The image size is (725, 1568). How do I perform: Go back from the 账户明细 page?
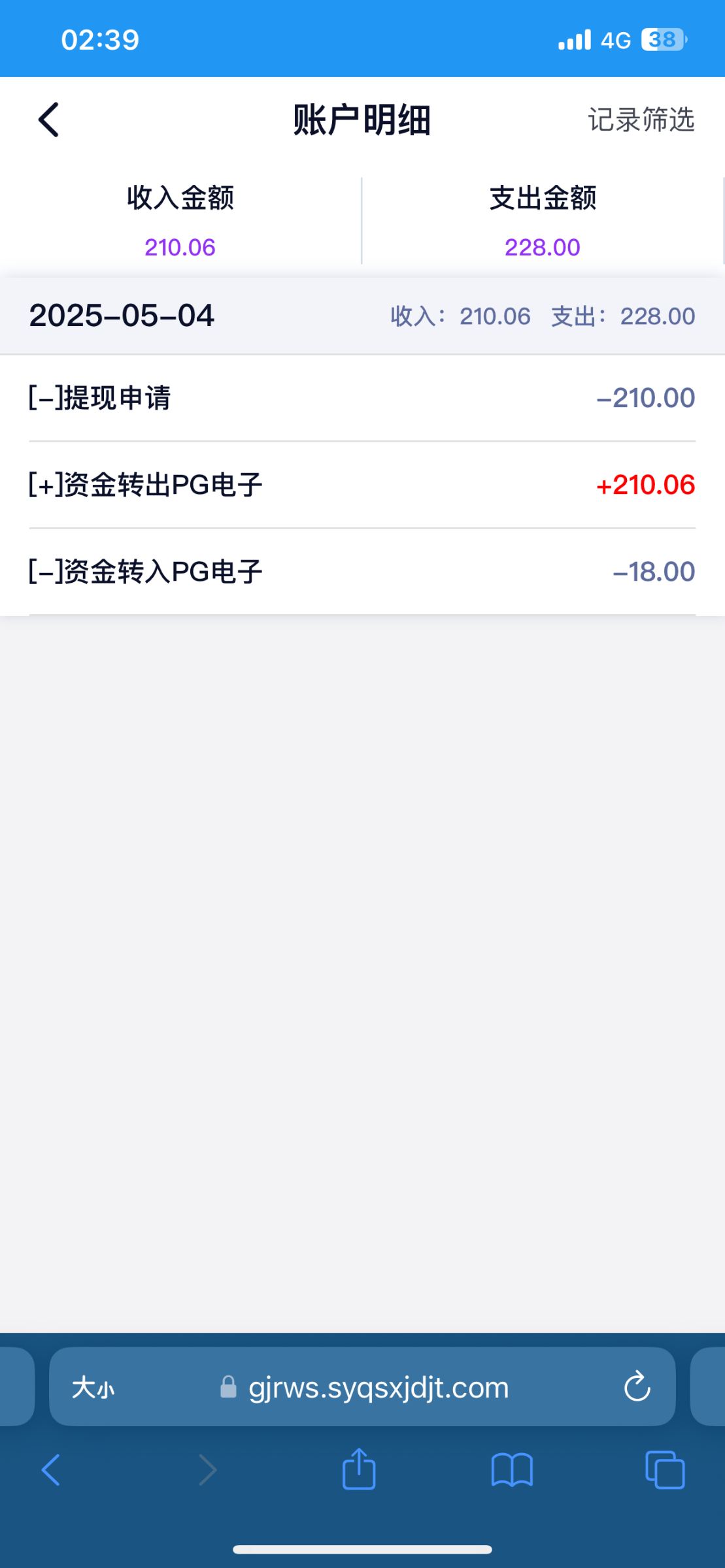pos(48,120)
